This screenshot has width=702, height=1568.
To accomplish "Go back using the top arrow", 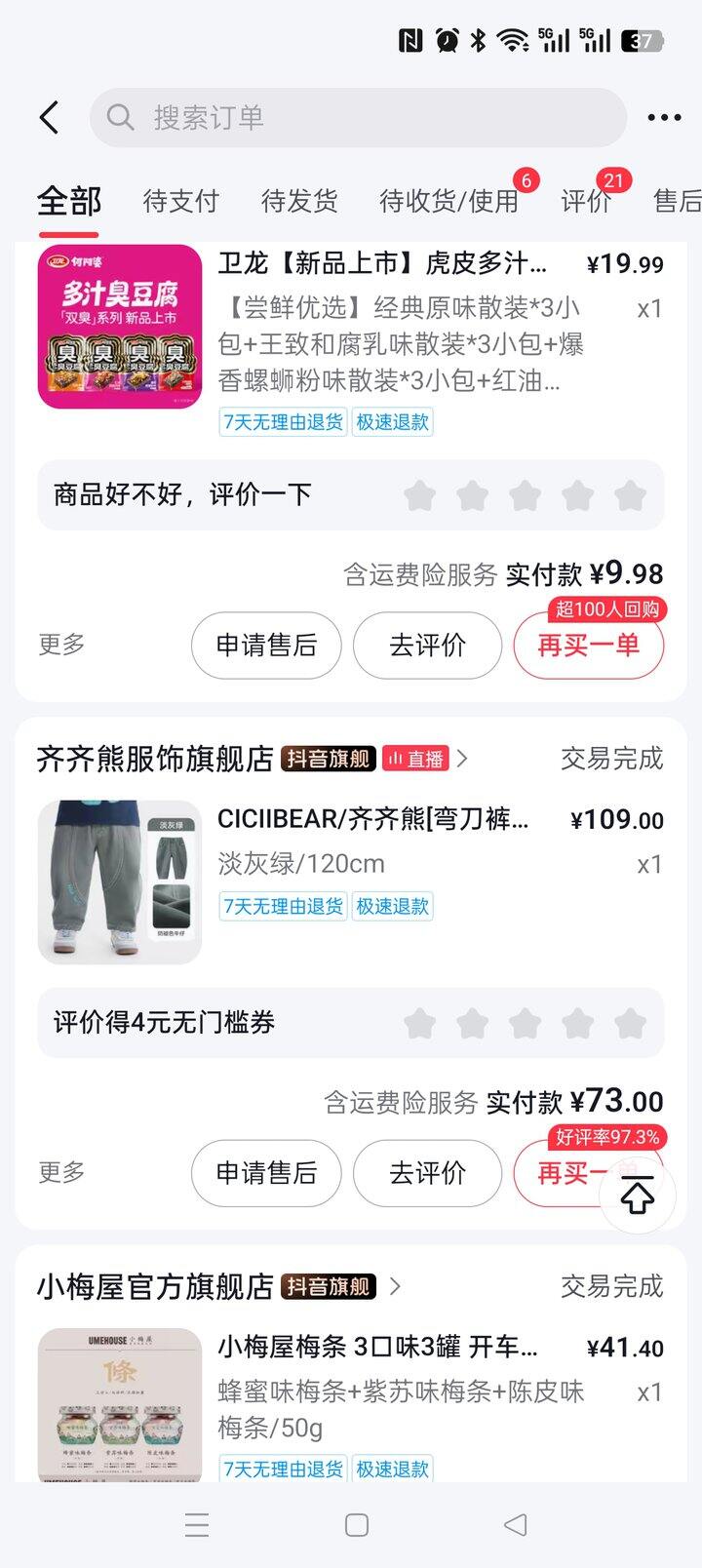I will point(50,118).
